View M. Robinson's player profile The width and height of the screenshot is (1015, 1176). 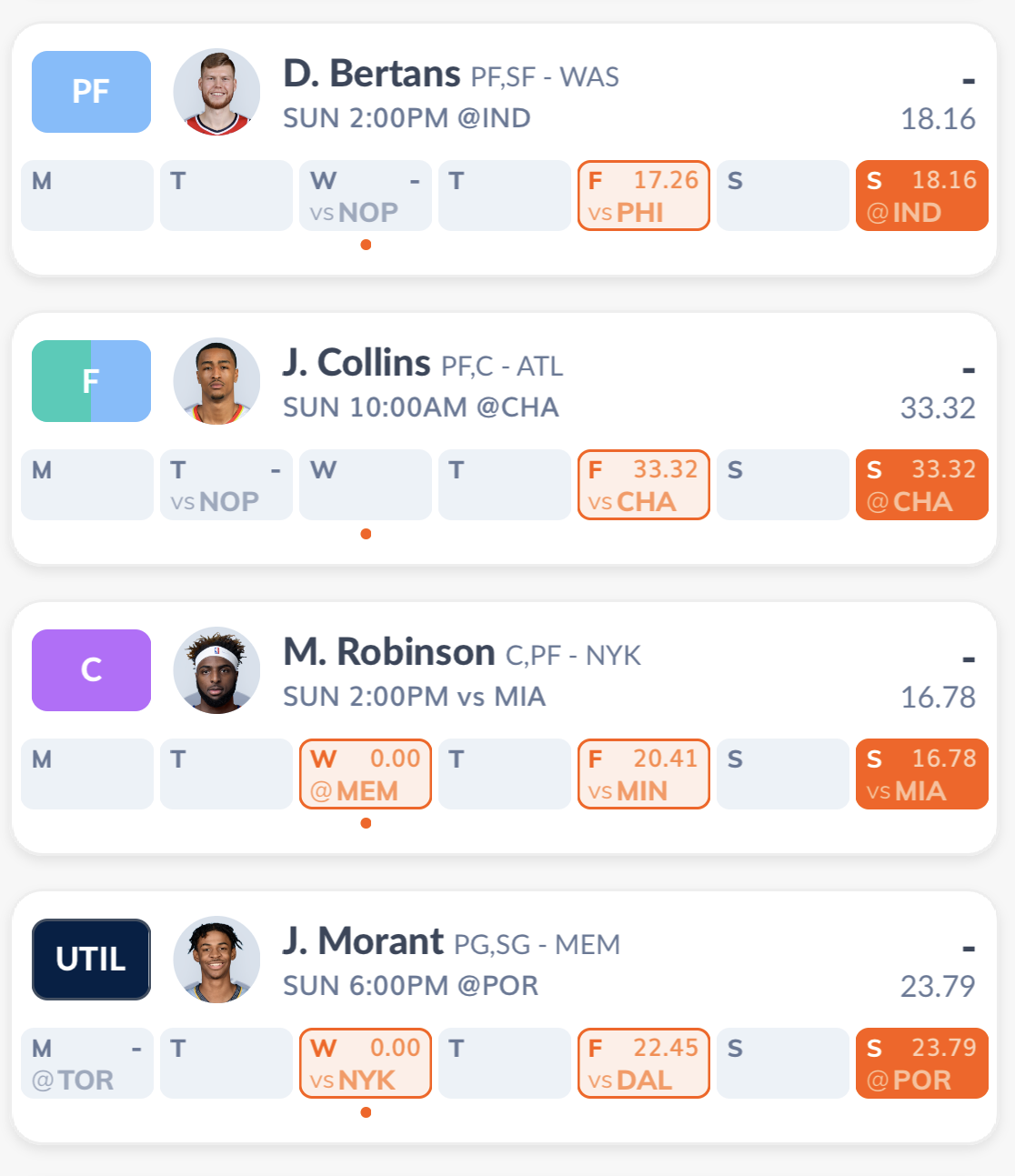388,653
